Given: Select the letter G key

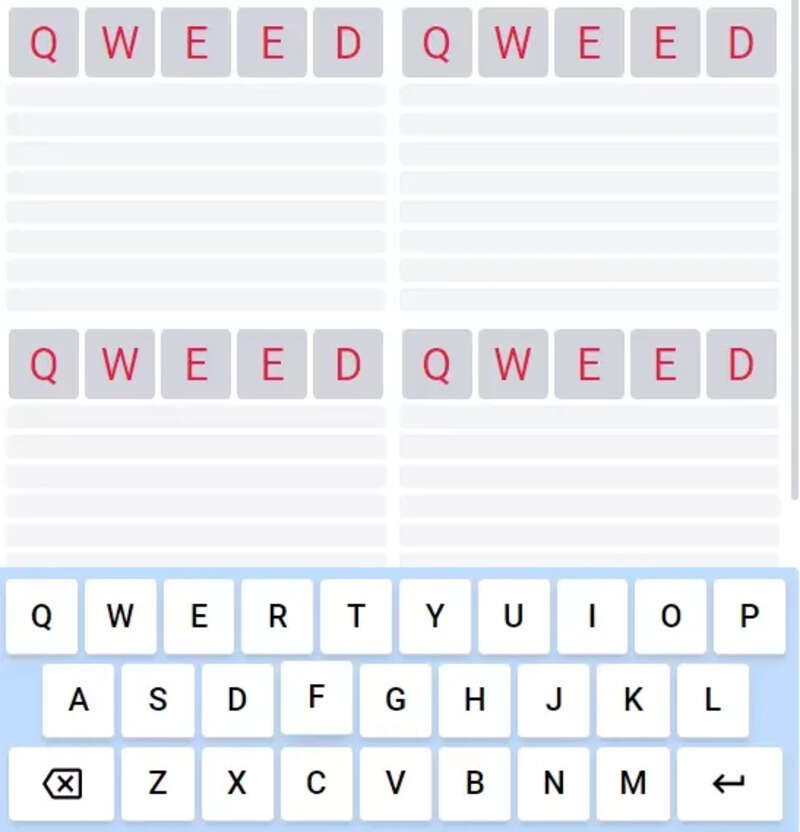Looking at the screenshot, I should tap(396, 700).
